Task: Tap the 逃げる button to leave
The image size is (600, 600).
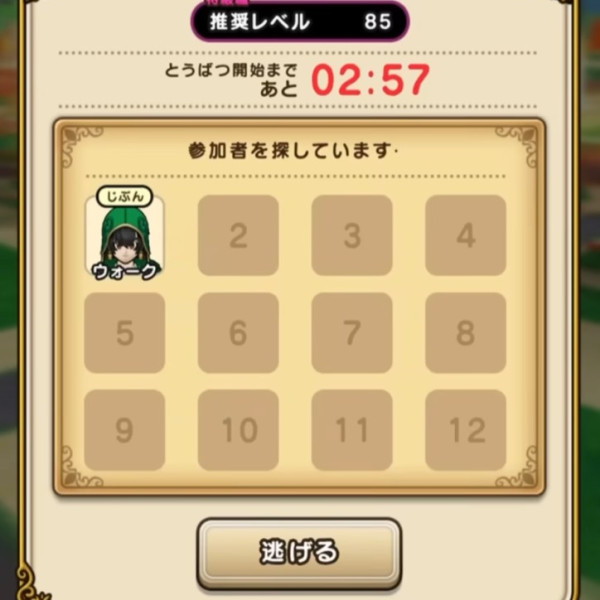Action: click(x=299, y=552)
